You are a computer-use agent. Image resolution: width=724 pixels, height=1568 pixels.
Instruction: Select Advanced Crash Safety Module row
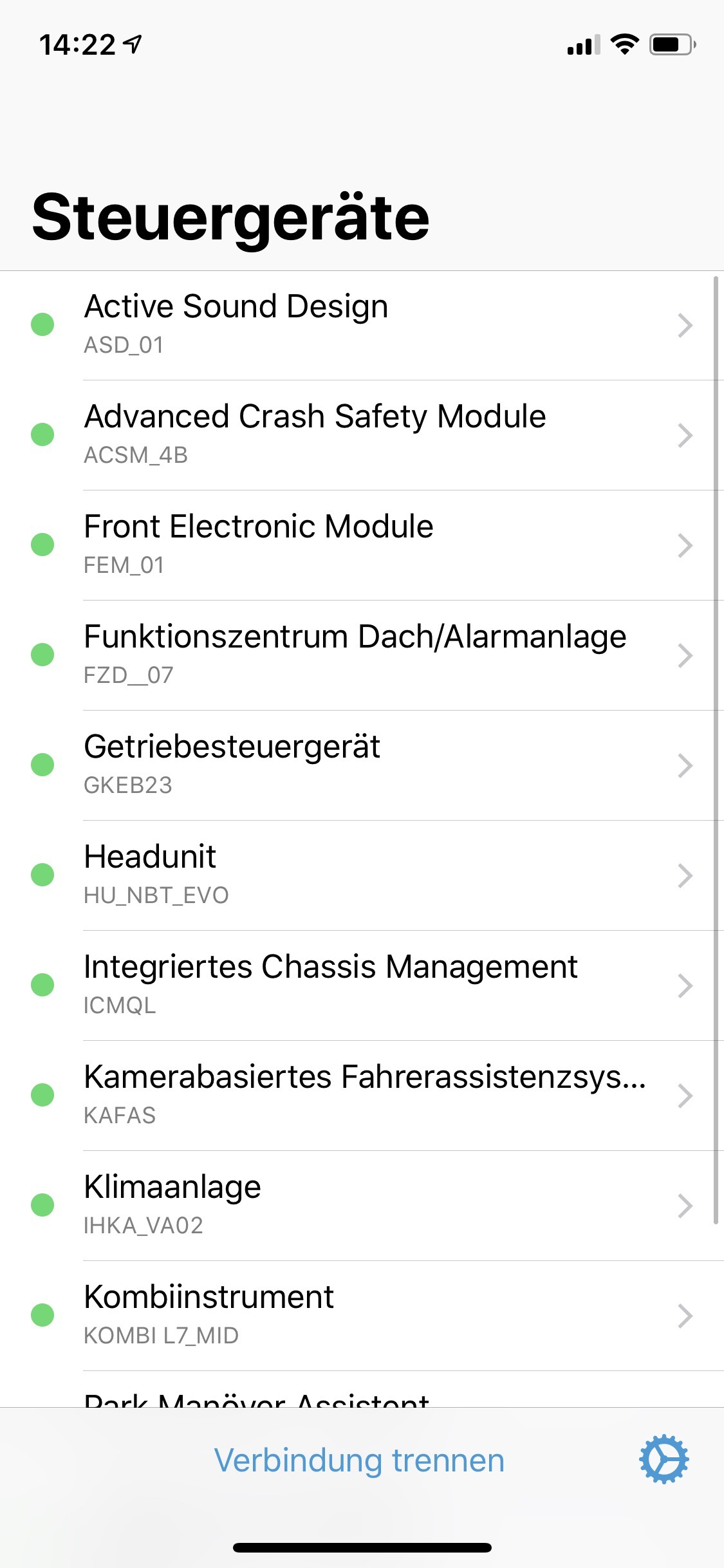click(360, 435)
